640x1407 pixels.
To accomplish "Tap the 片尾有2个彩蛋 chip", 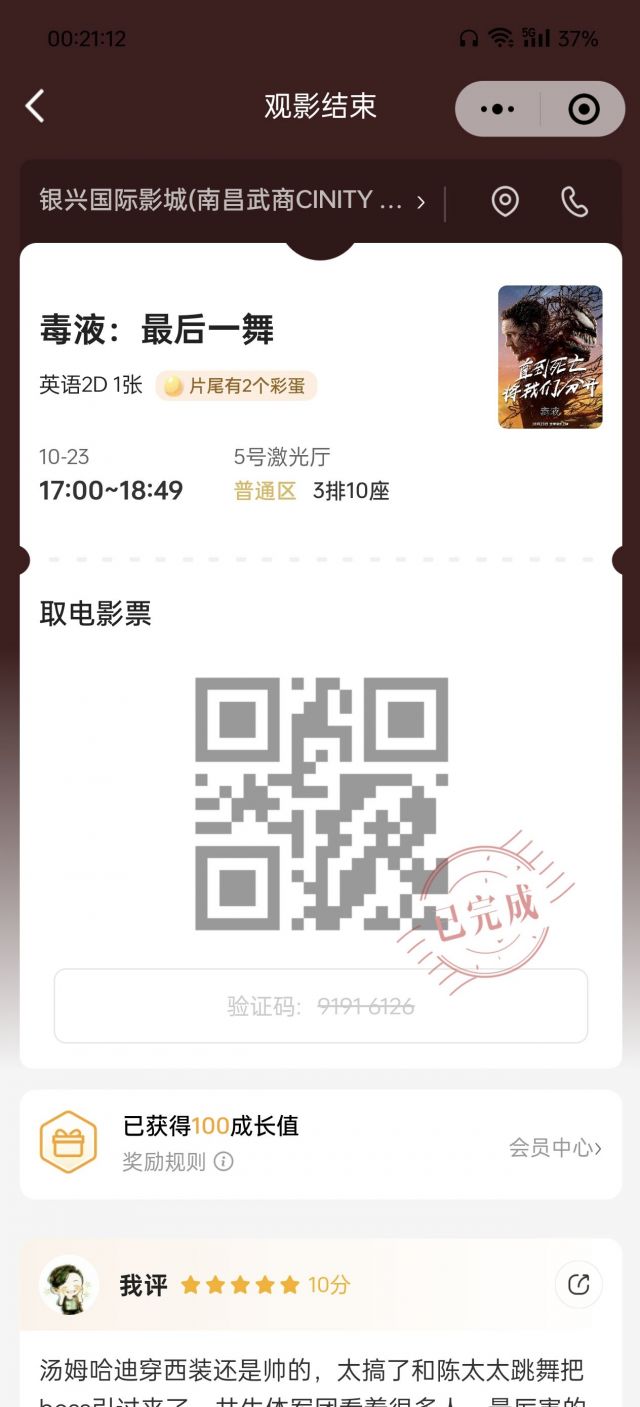I will 236,385.
